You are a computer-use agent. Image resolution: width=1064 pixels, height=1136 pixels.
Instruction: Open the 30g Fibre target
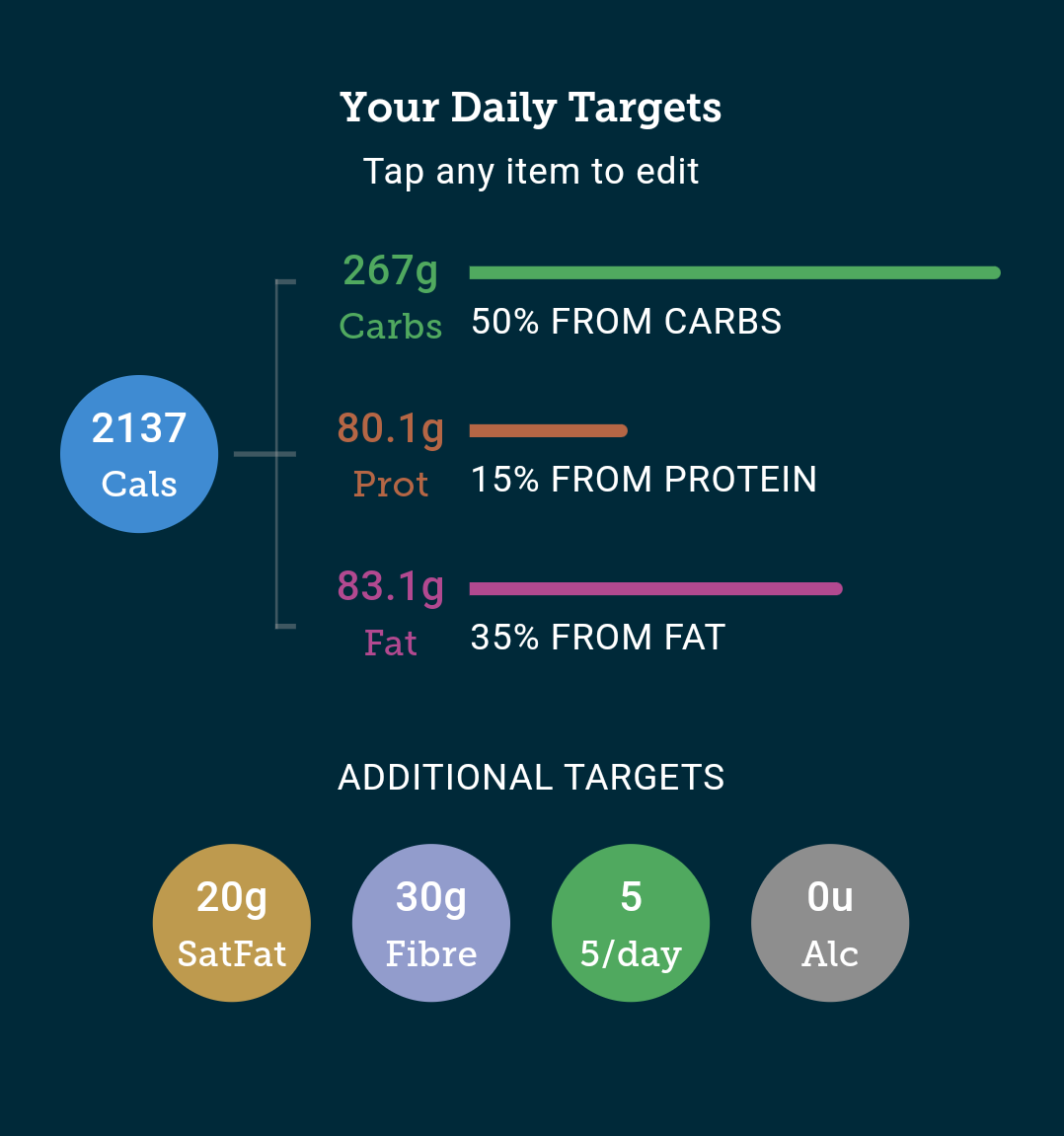[431, 923]
